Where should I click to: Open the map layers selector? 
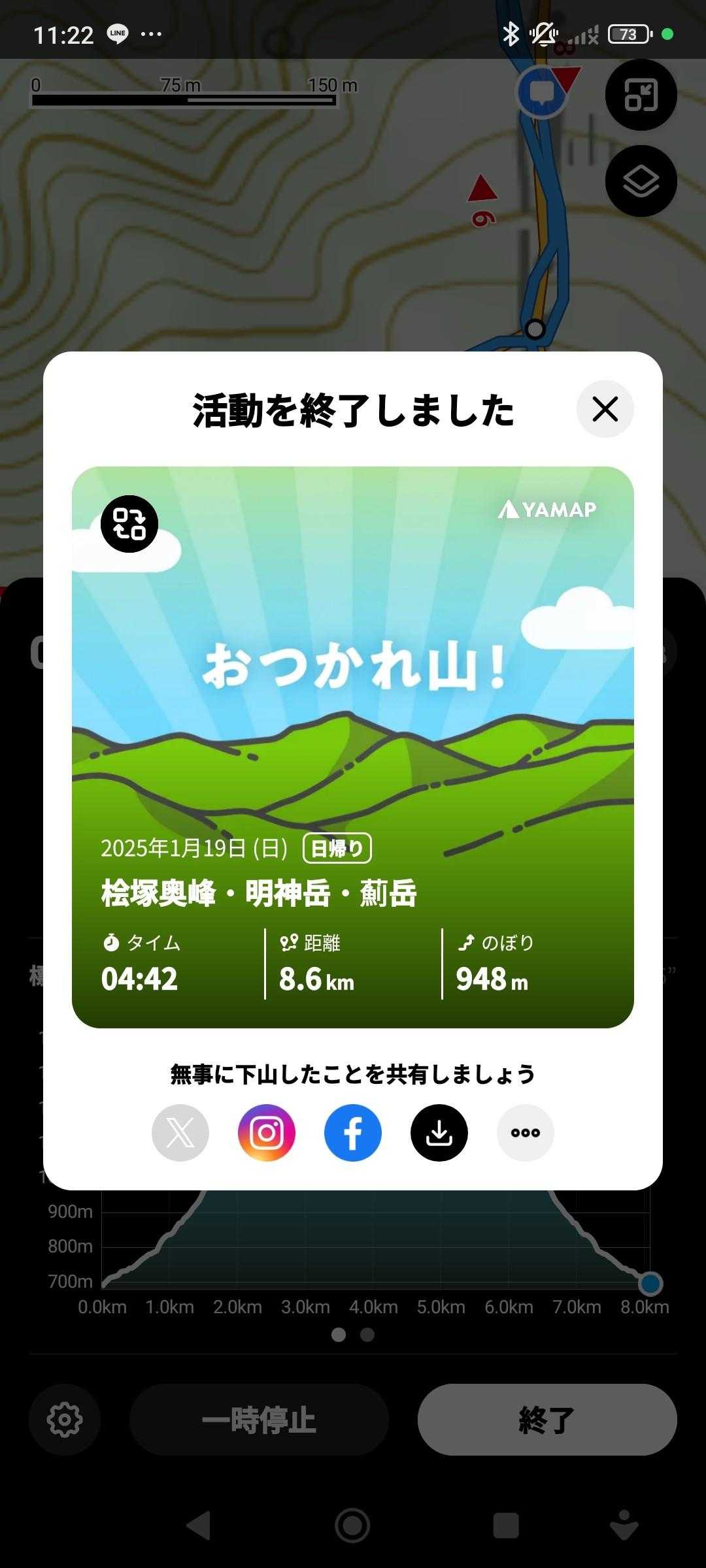click(641, 181)
